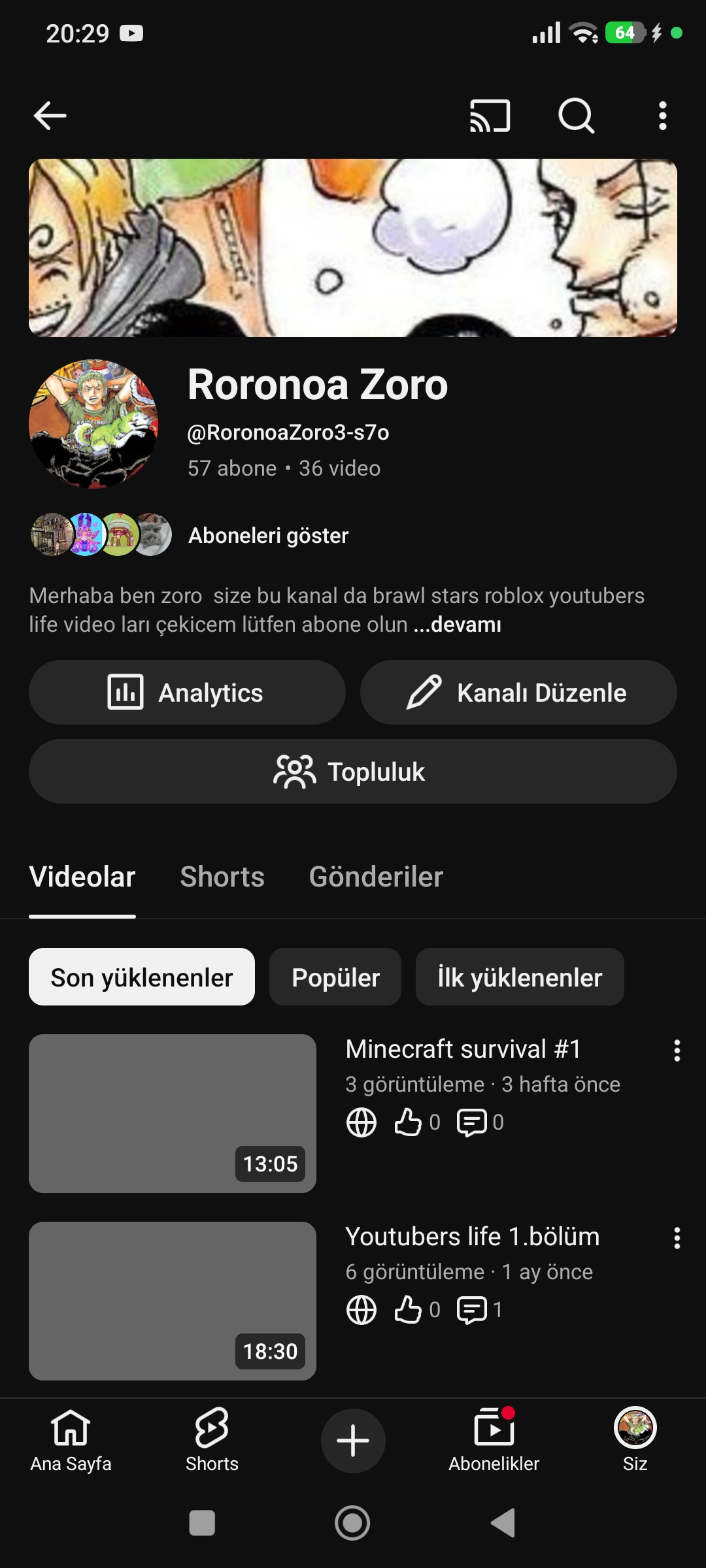Screen dimensions: 706x1568
Task: Tap Kanalı Düzenle to edit channel
Action: coord(518,693)
